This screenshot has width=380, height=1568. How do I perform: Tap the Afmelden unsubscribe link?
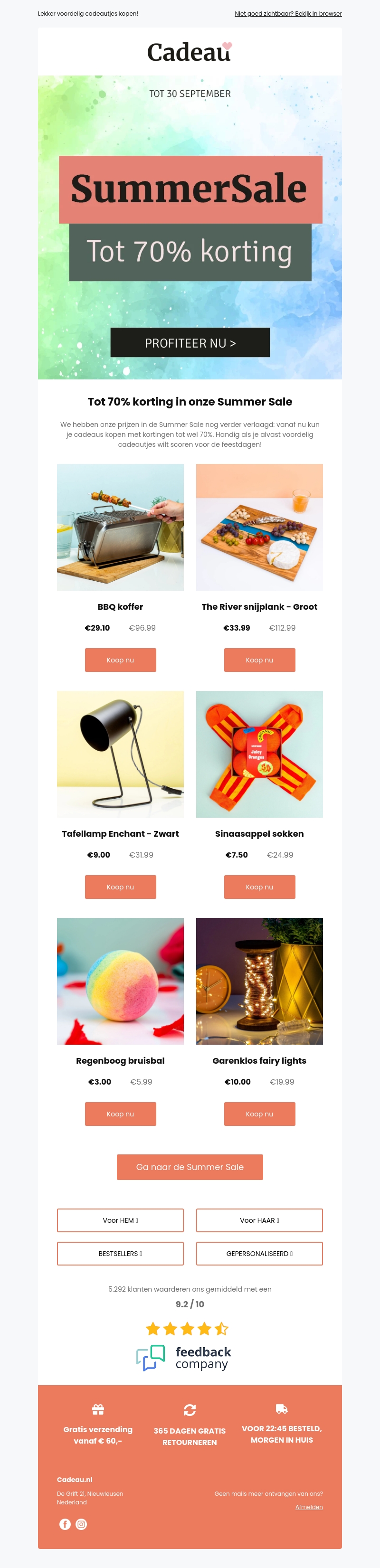[309, 1507]
